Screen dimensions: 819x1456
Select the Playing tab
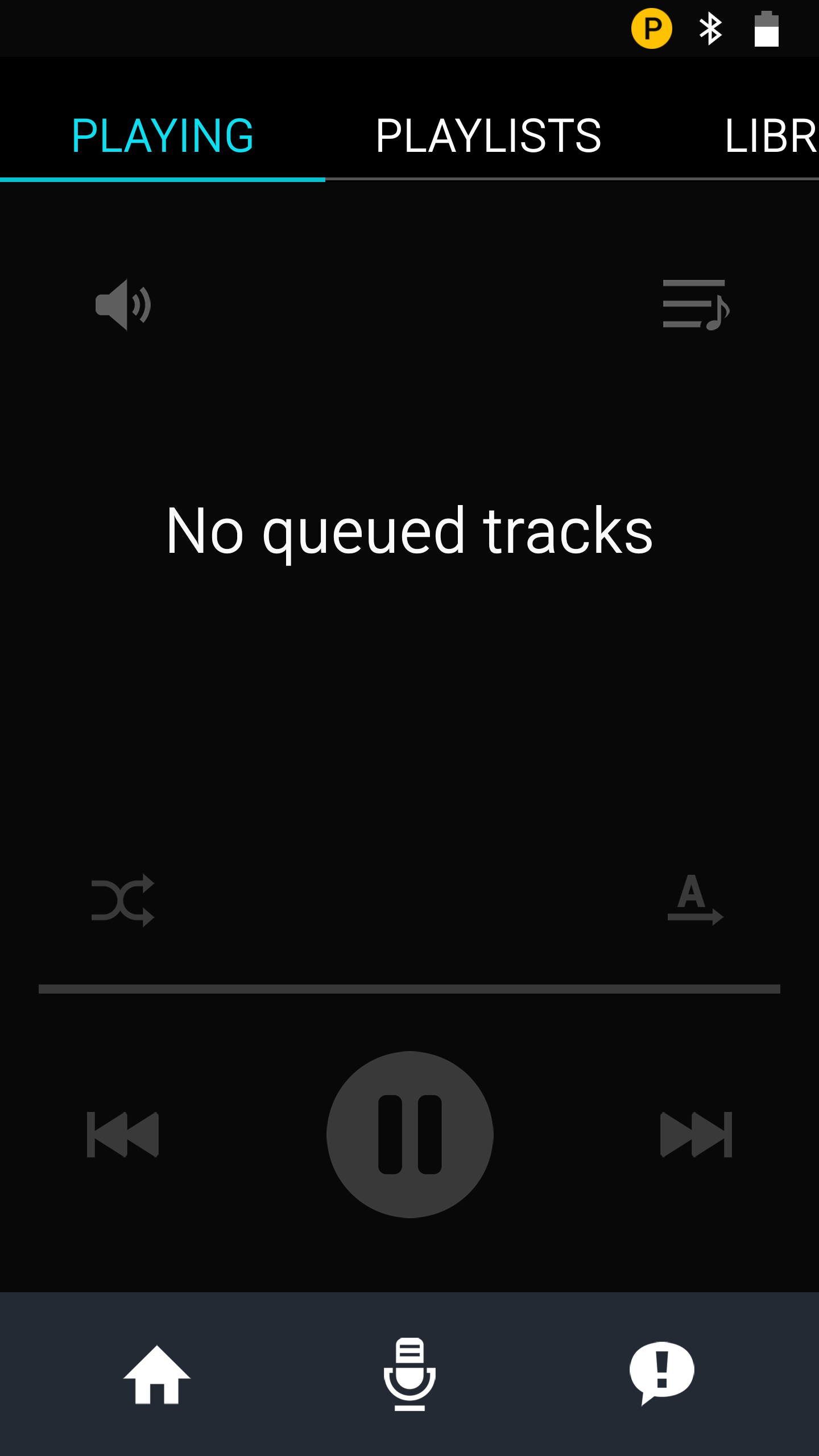(162, 136)
